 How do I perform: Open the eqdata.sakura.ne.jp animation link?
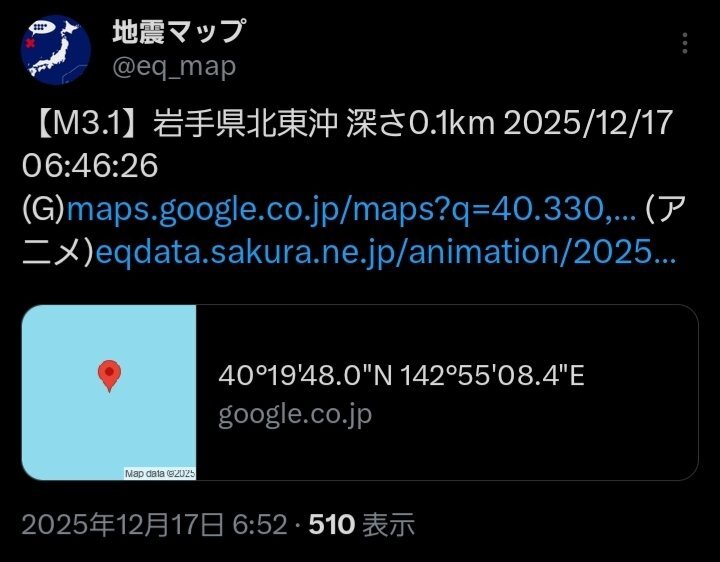386,252
